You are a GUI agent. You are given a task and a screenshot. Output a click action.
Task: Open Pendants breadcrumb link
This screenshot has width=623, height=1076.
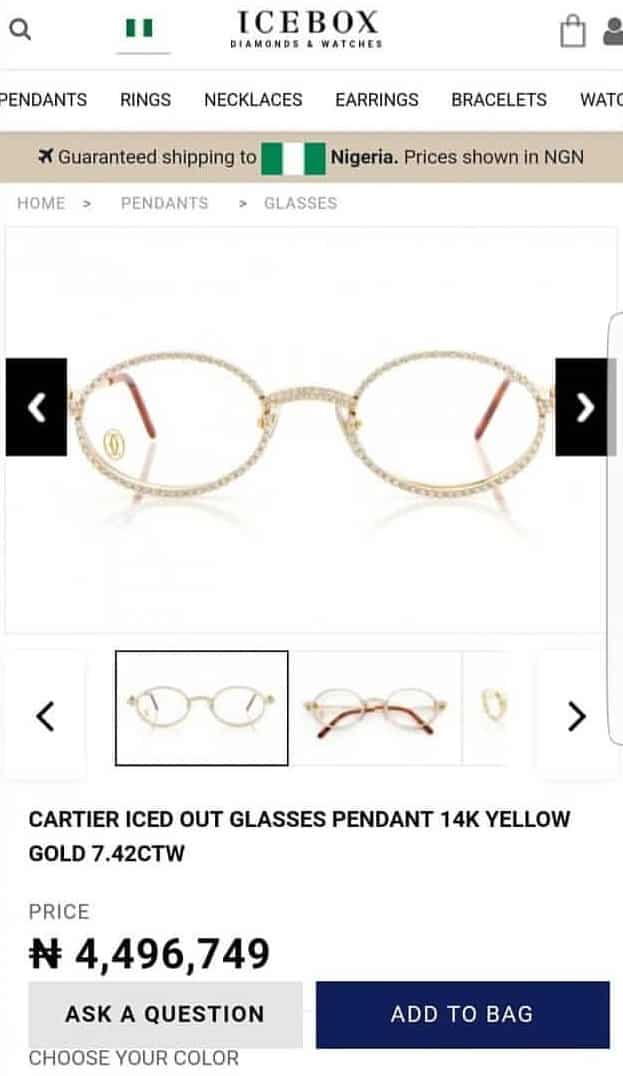[164, 203]
